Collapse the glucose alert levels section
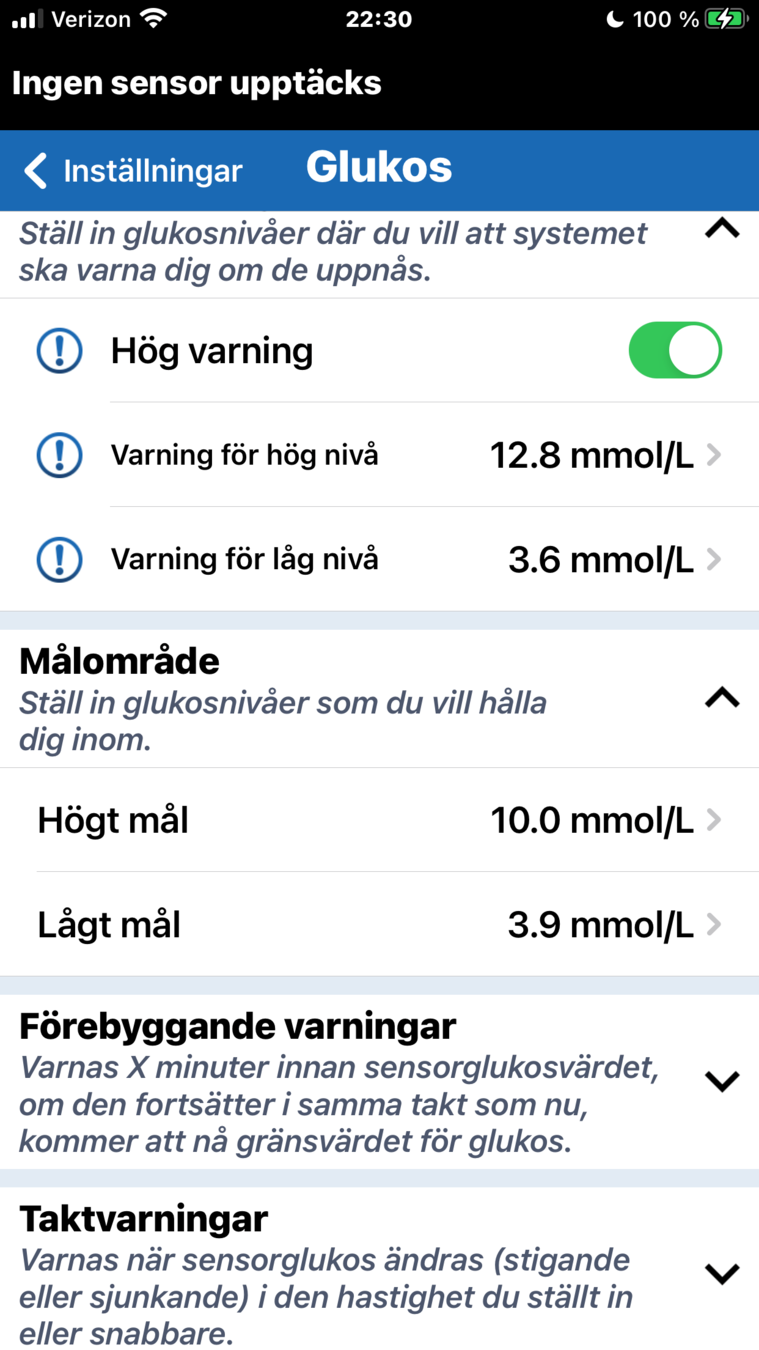Image resolution: width=759 pixels, height=1350 pixels. coord(721,230)
